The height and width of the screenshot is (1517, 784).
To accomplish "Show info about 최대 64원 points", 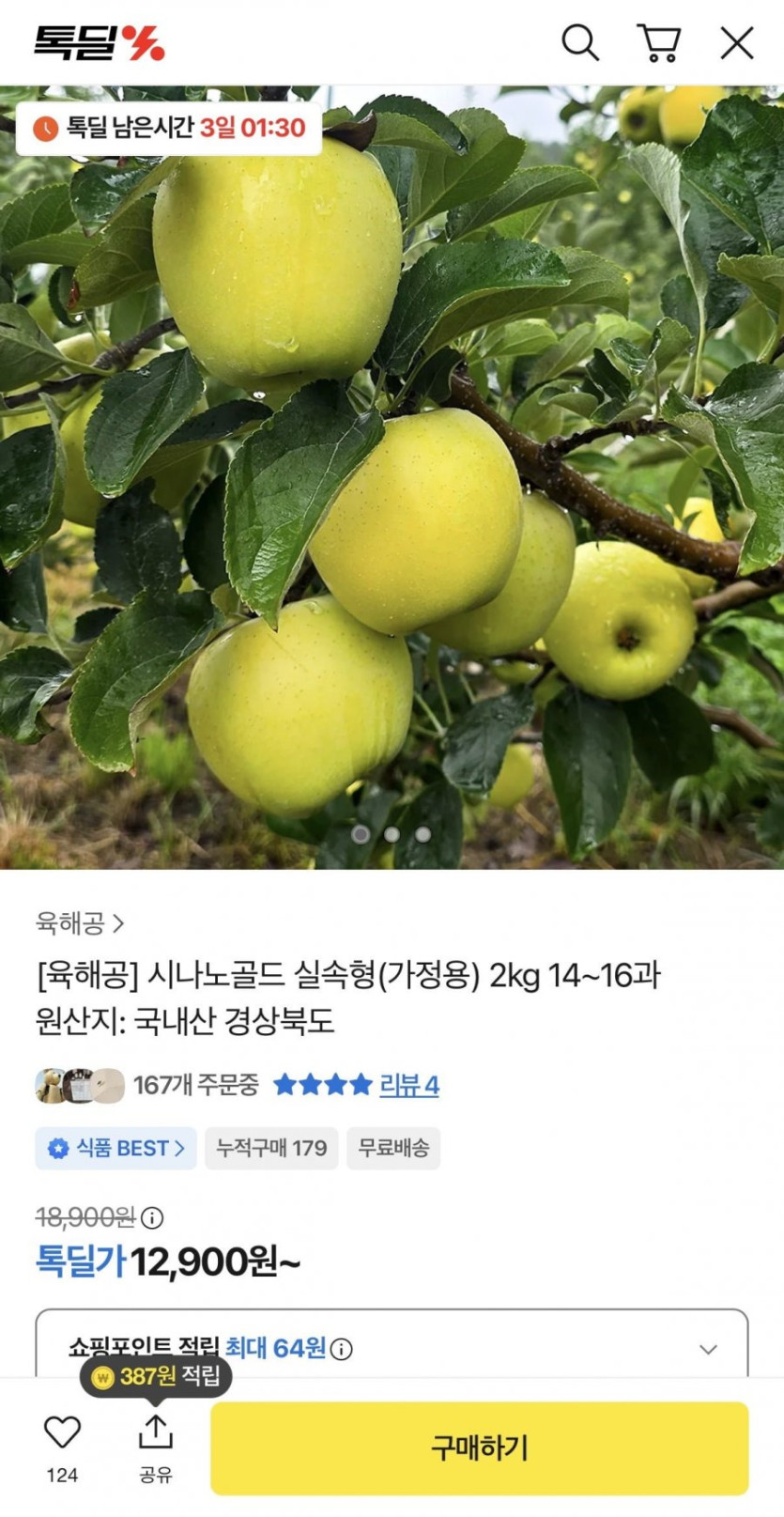I will coord(343,1350).
